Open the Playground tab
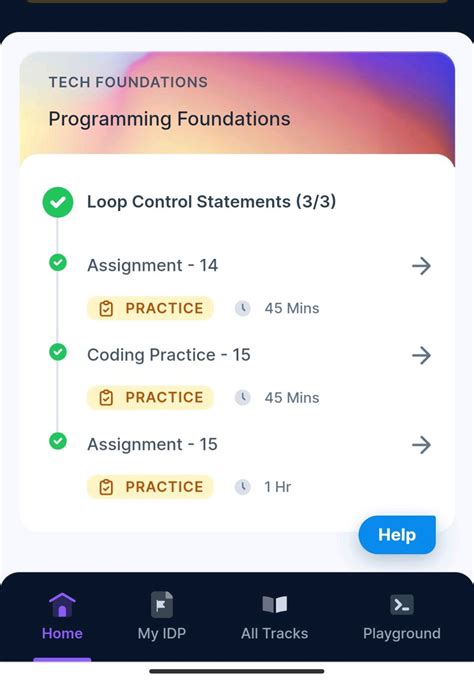This screenshot has width=474, height=681. [x=402, y=617]
